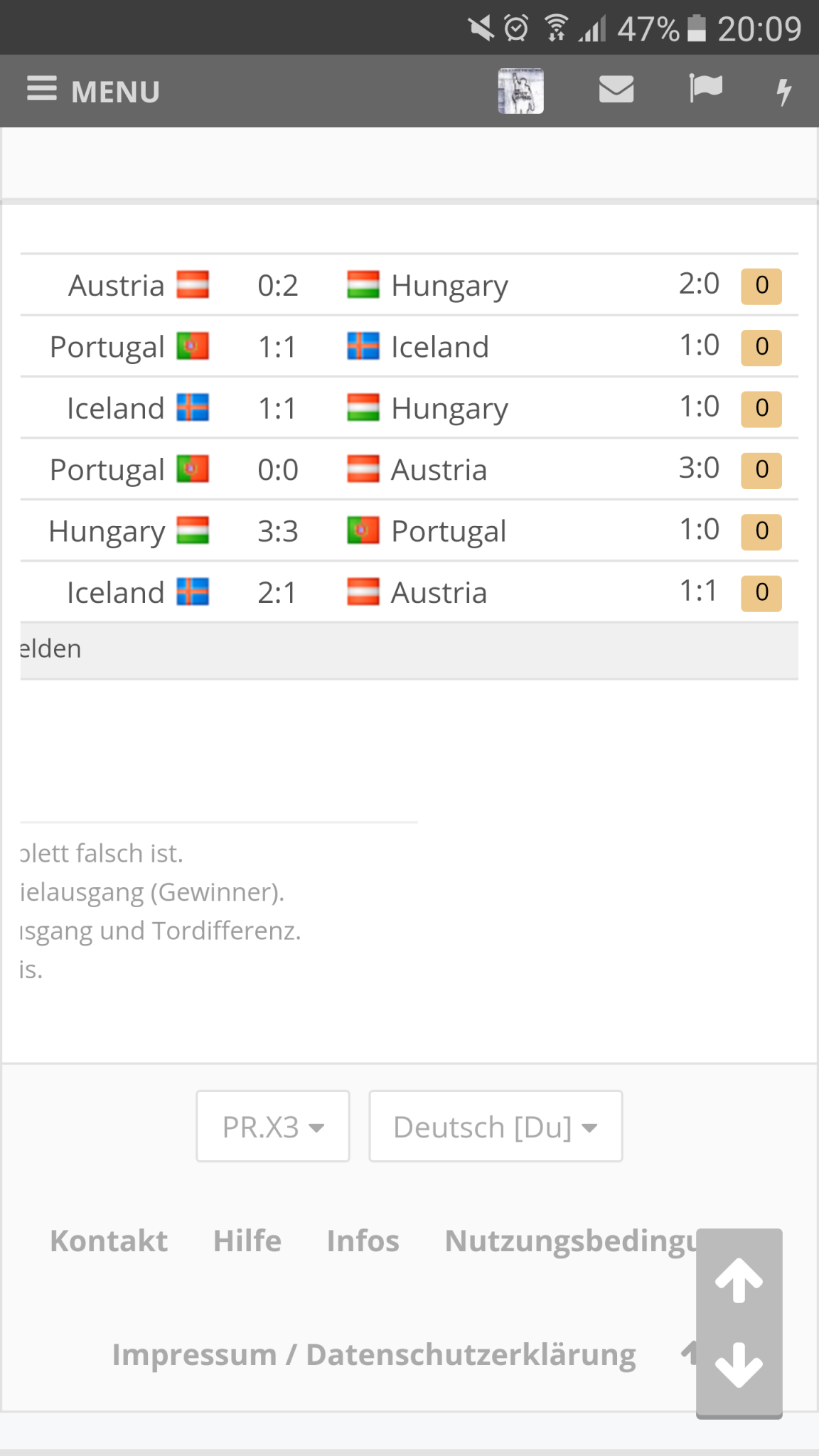The height and width of the screenshot is (1456, 819).
Task: Open the lightning bolt icon
Action: point(783,91)
